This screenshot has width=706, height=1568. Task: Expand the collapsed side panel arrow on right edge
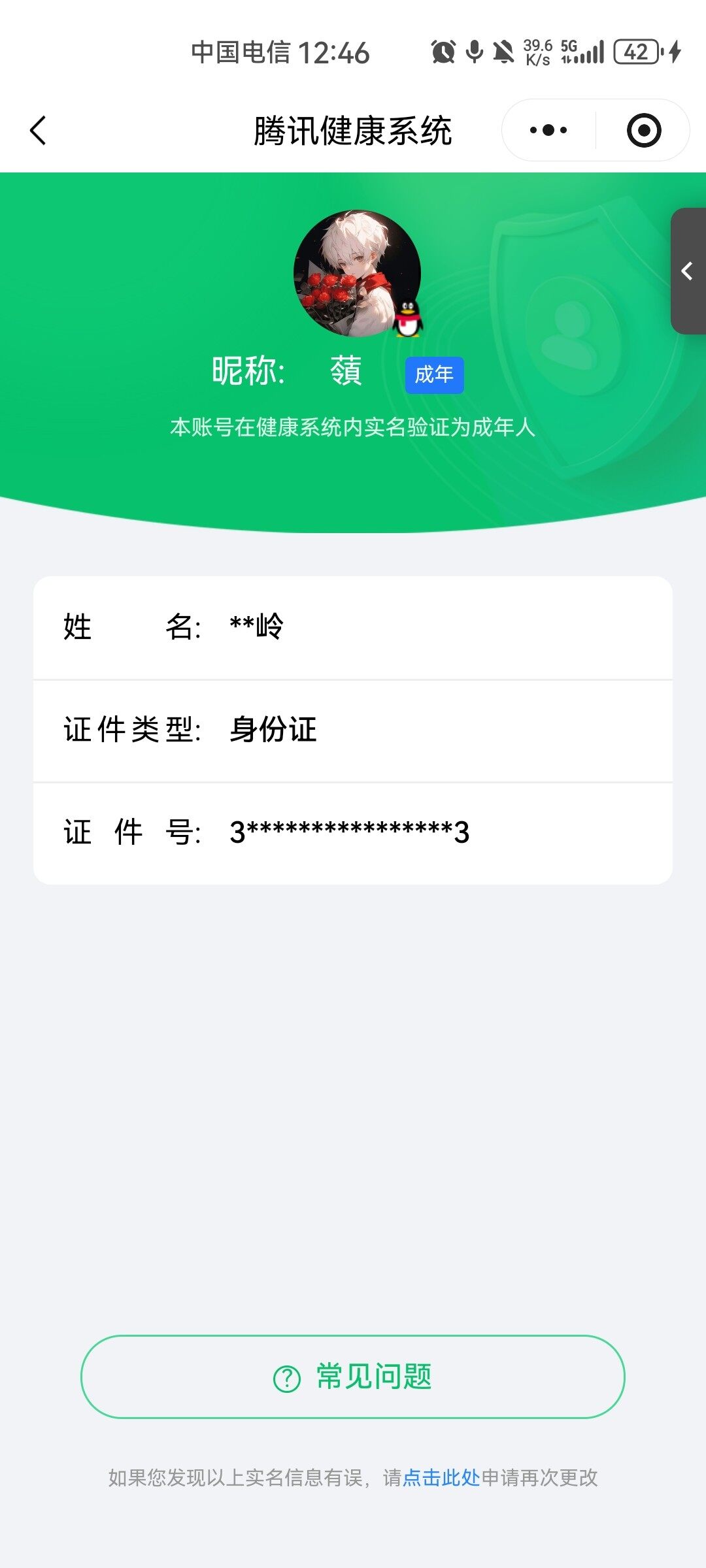pos(686,270)
